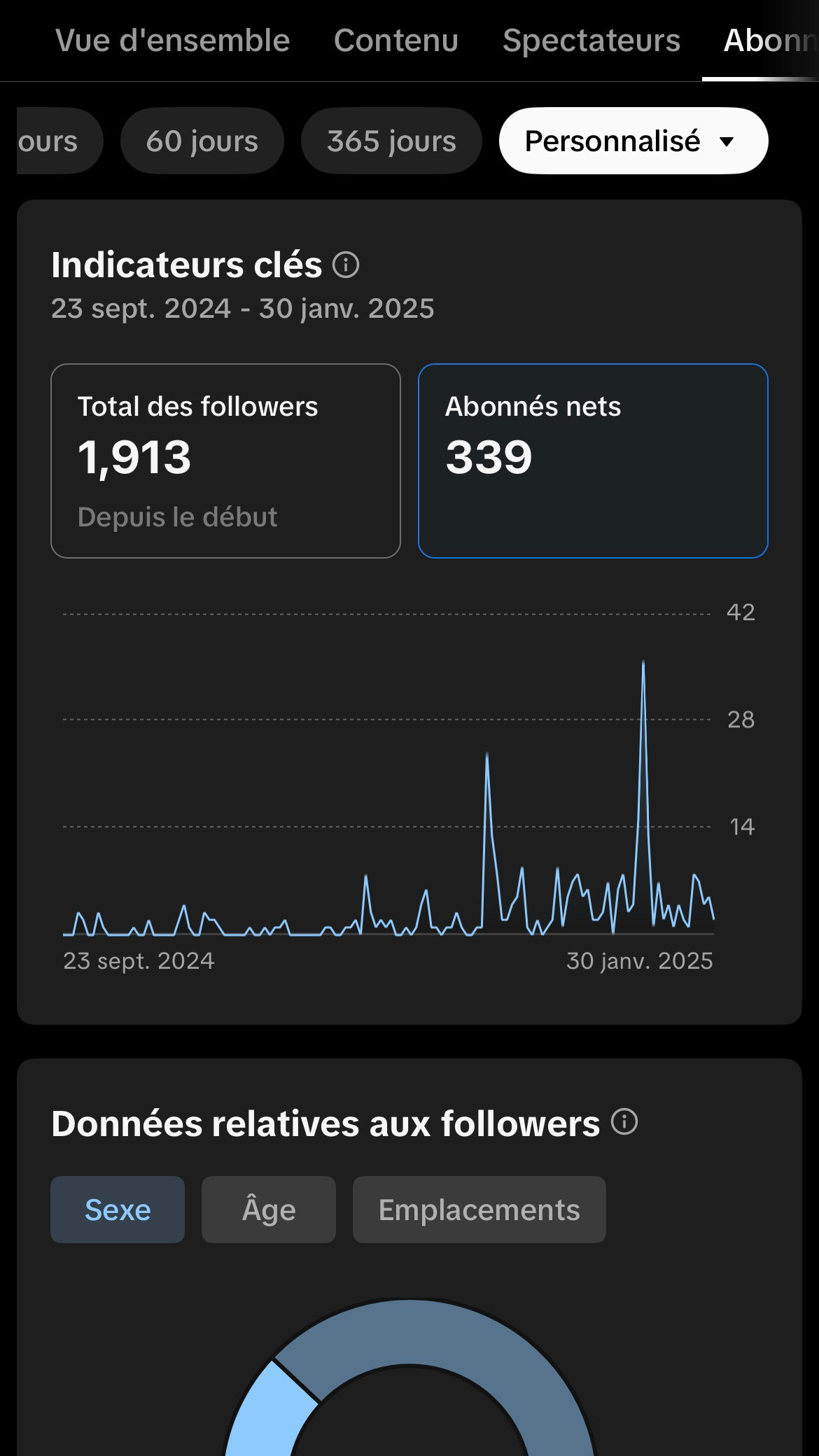This screenshot has height=1456, width=819.
Task: Open the Contenu tab
Action: [396, 41]
